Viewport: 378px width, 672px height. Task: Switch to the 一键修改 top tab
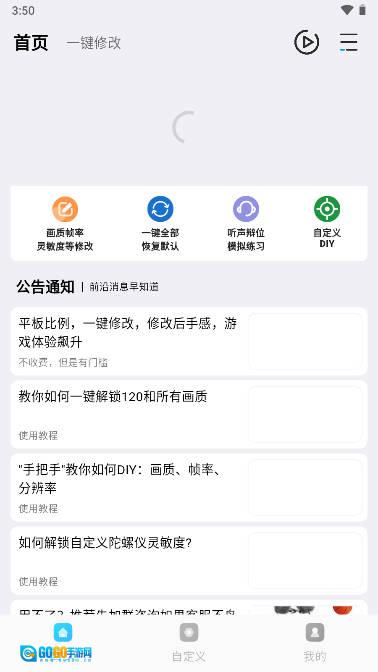pos(94,43)
